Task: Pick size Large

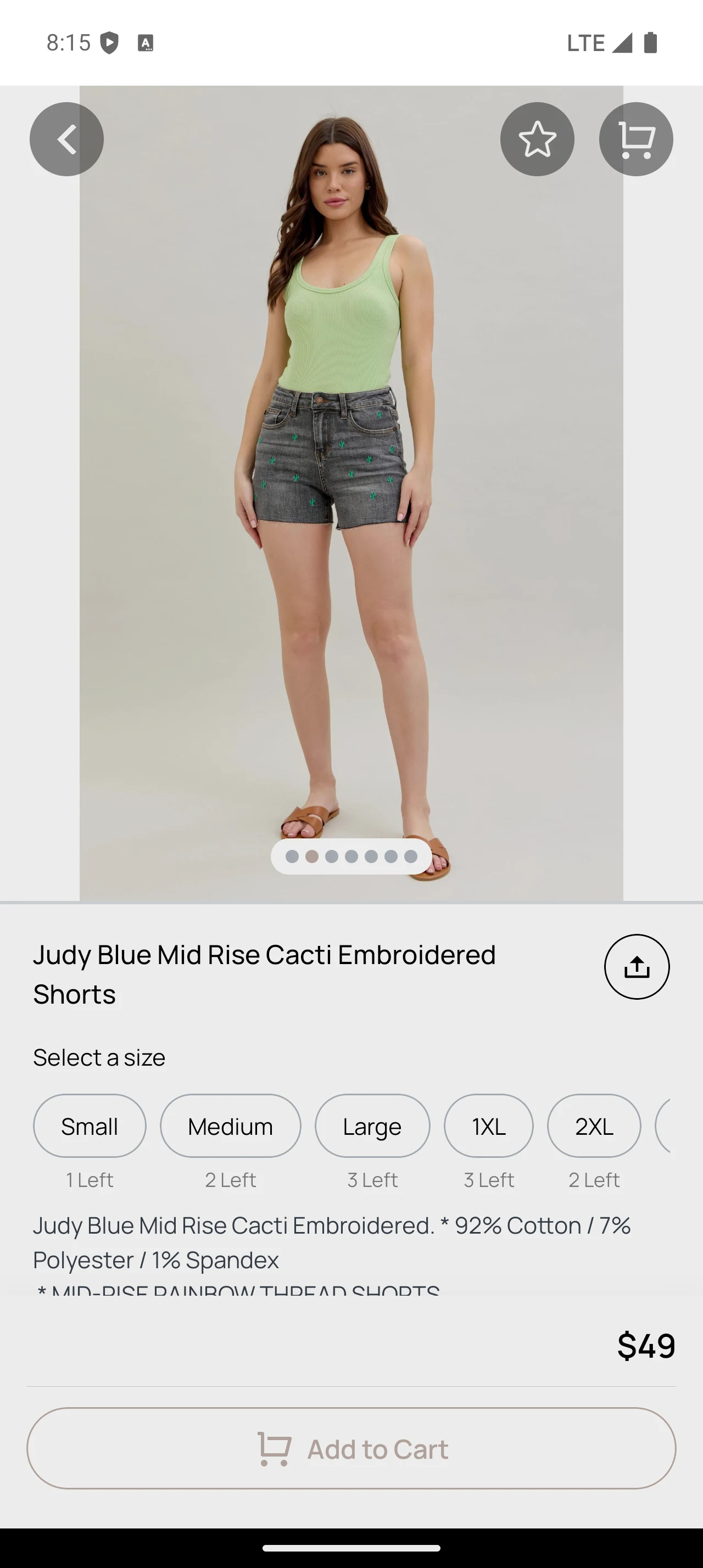Action: coord(372,1126)
